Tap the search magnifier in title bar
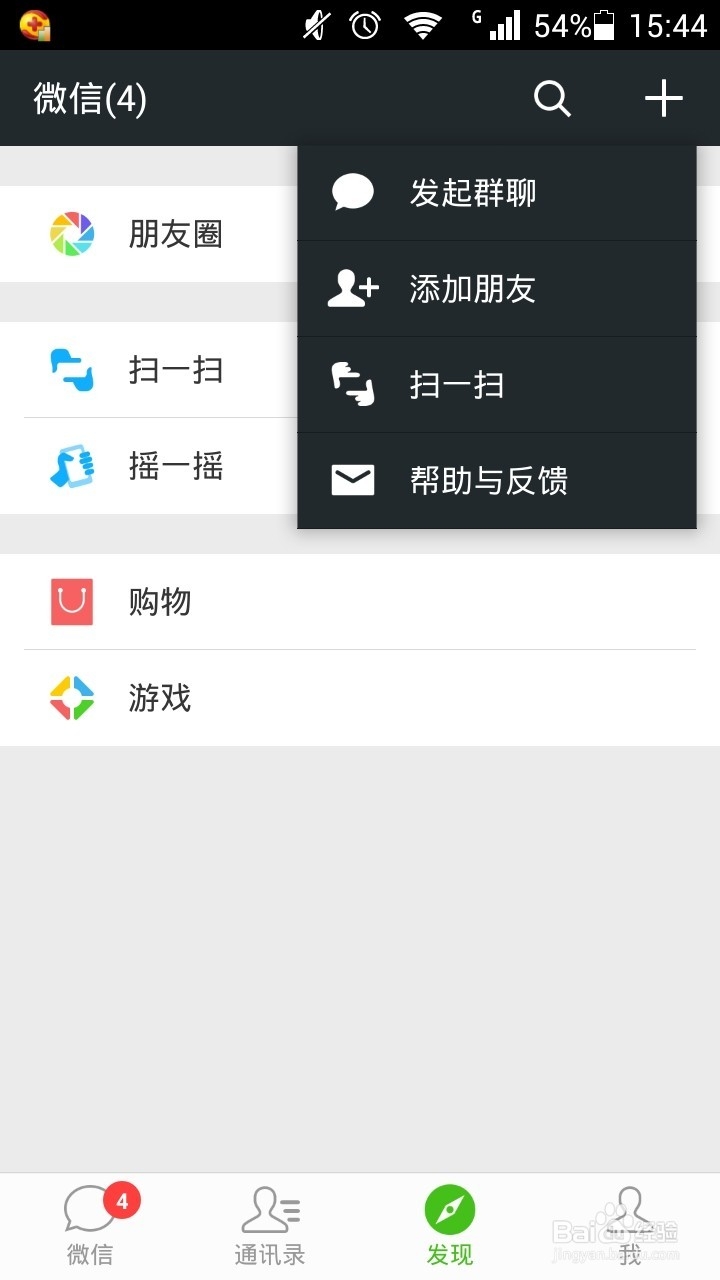The image size is (720, 1280). coord(551,99)
